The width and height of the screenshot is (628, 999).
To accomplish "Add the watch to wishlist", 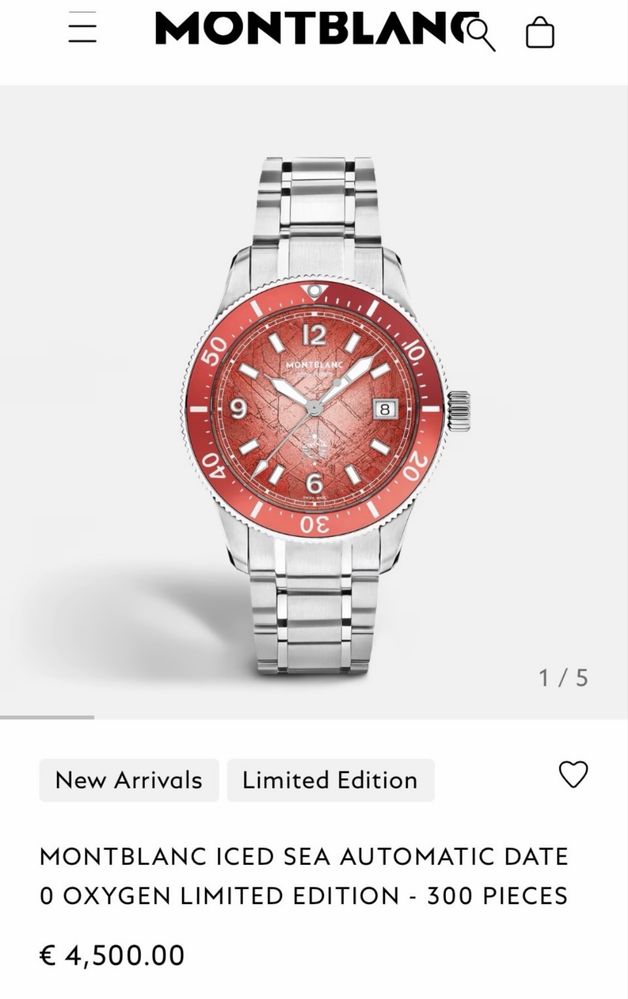I will (573, 774).
